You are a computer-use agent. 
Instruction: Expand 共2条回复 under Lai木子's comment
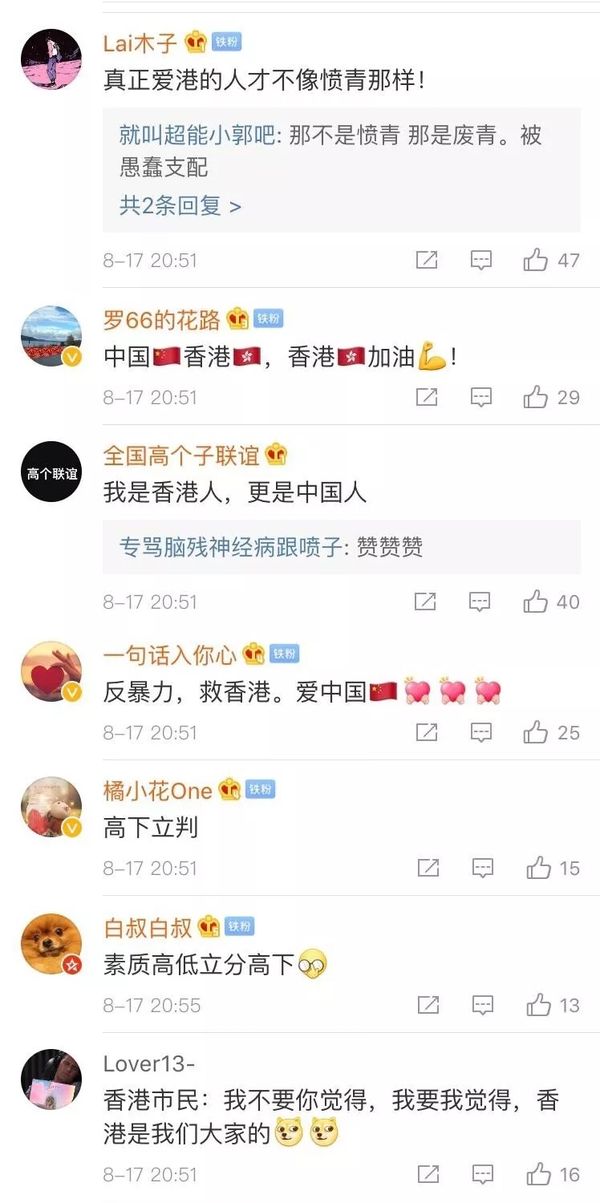point(180,206)
